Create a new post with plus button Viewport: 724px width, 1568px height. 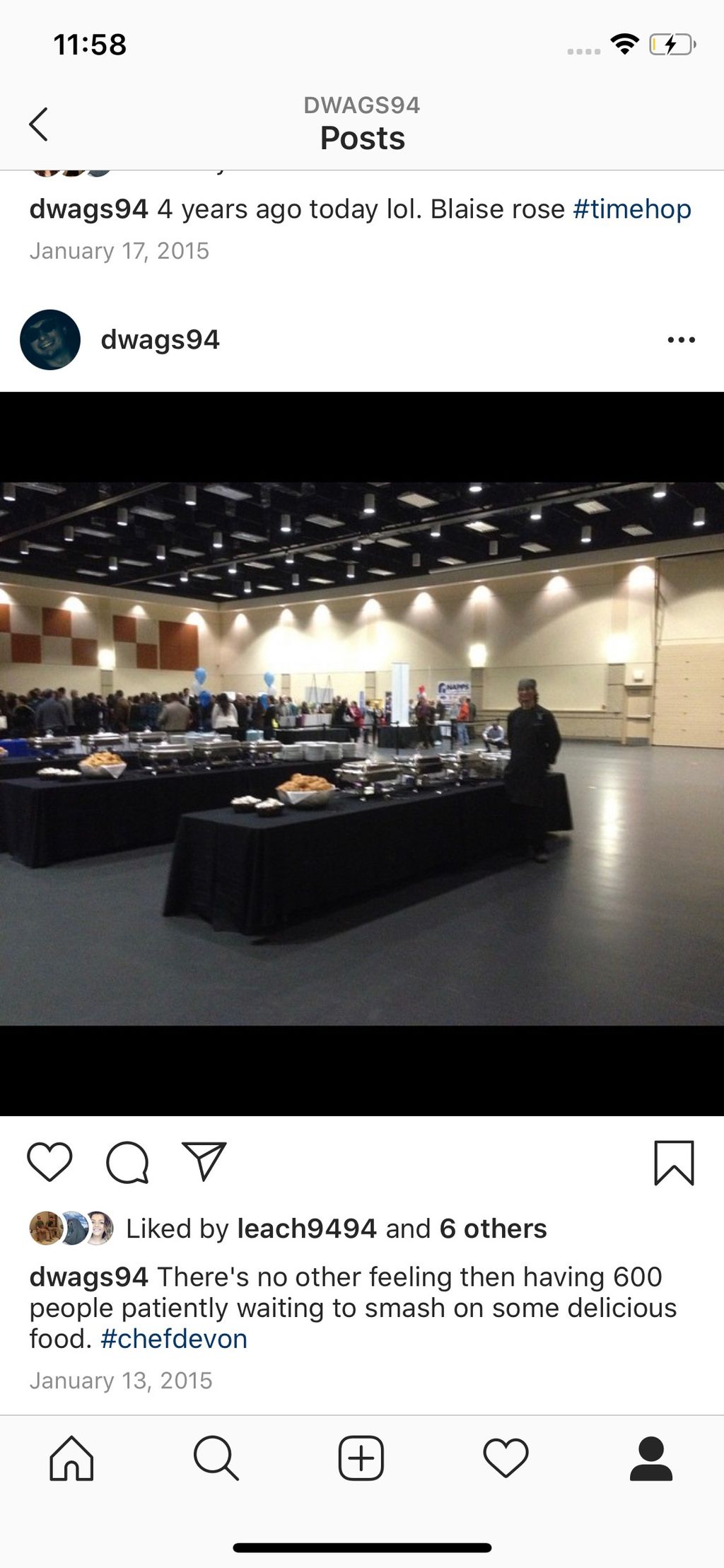click(361, 1458)
